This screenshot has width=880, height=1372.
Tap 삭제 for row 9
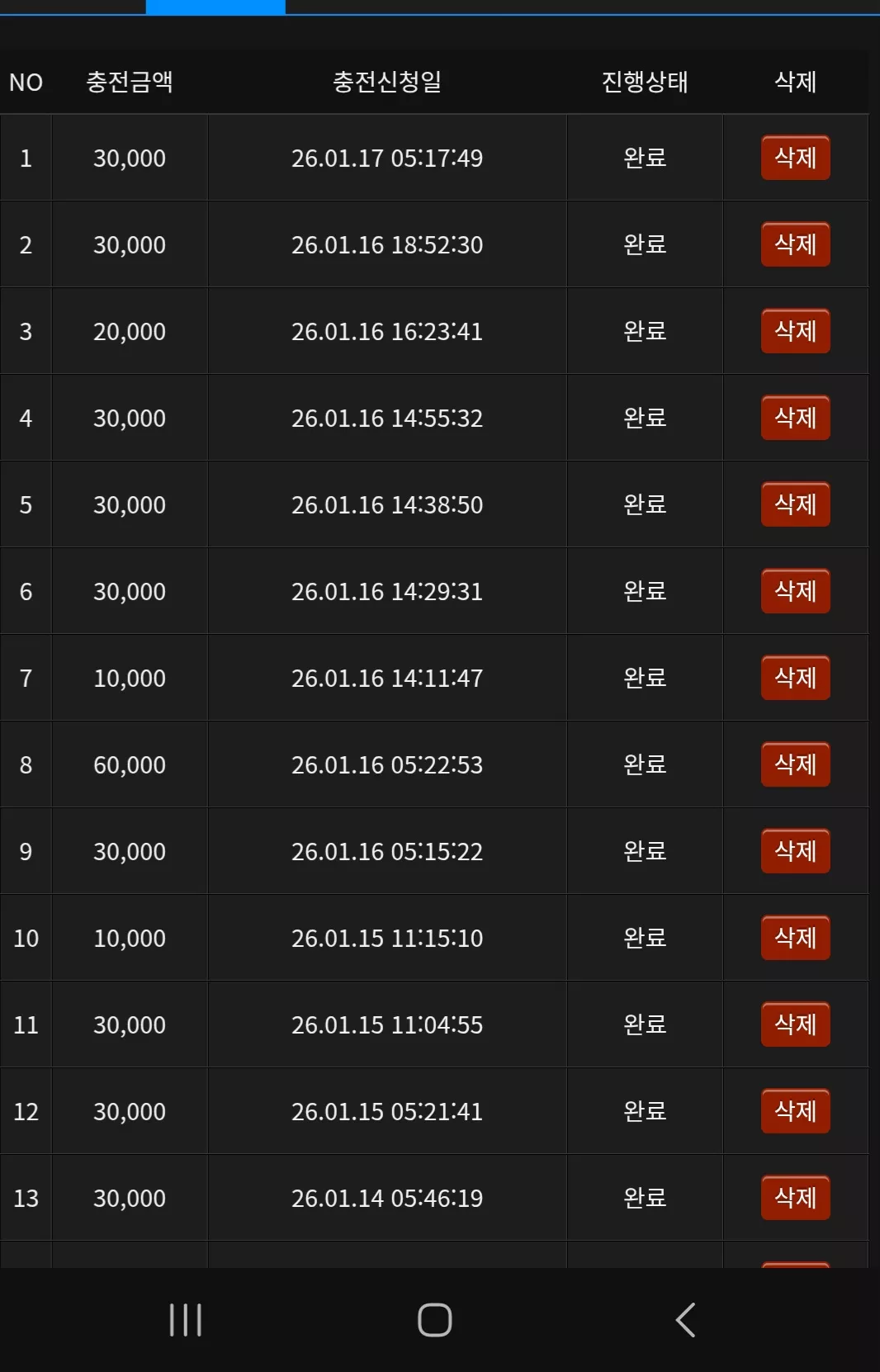click(795, 851)
